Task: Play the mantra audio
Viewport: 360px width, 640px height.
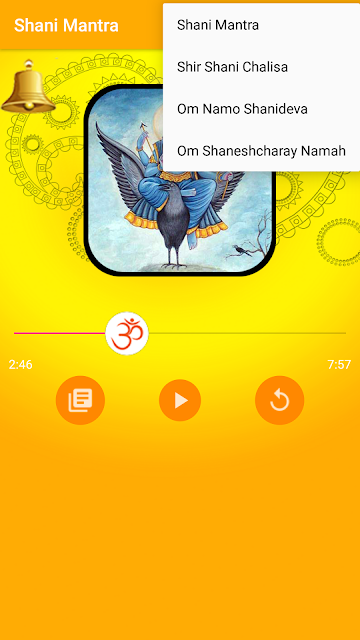Action: coord(180,400)
